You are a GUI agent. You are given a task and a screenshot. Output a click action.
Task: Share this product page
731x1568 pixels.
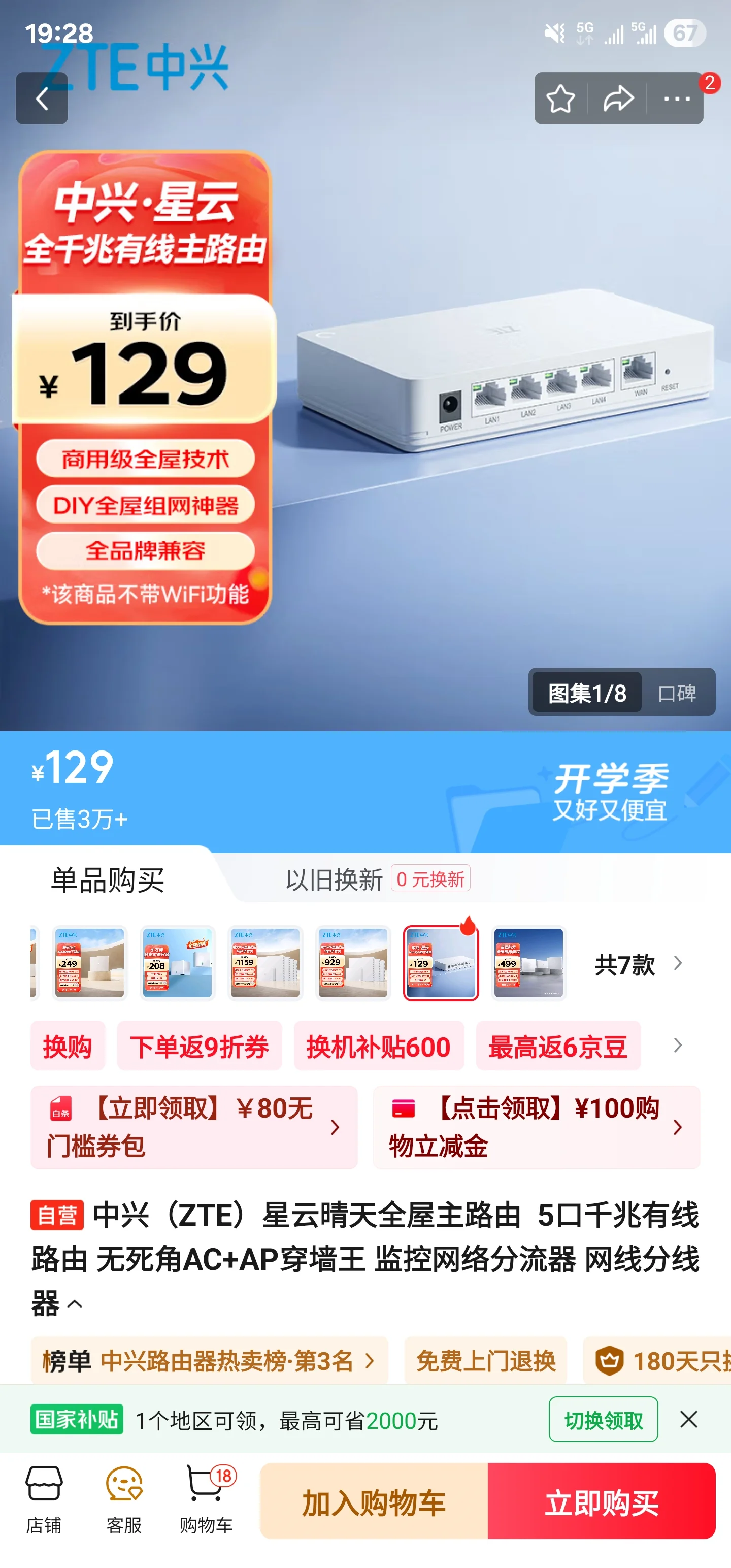618,98
